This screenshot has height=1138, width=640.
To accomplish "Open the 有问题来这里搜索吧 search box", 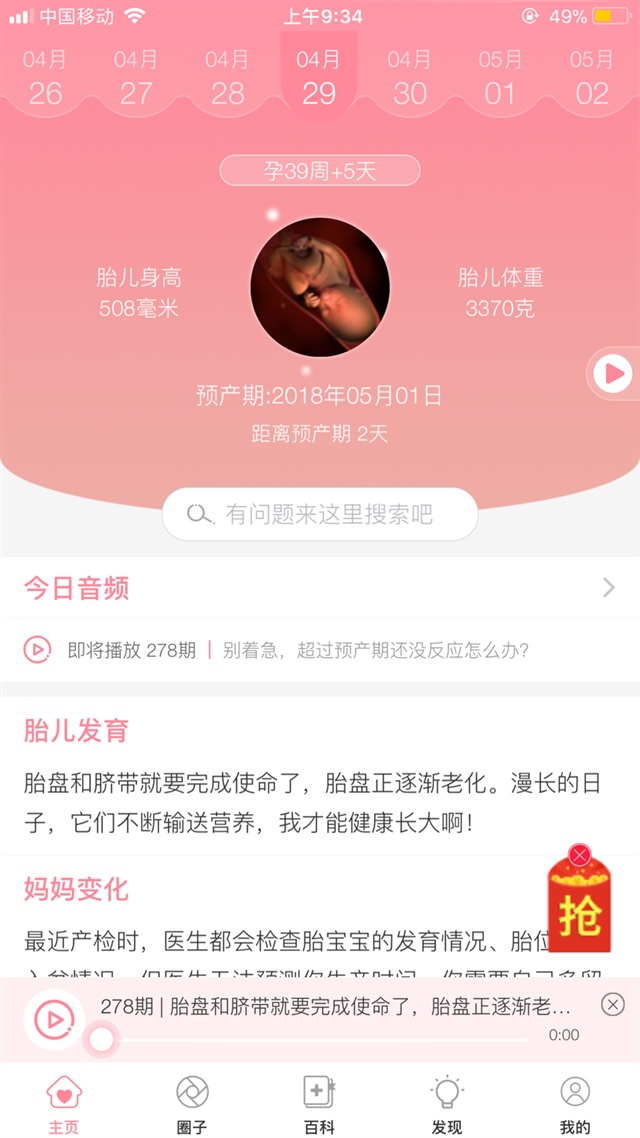I will [x=320, y=514].
